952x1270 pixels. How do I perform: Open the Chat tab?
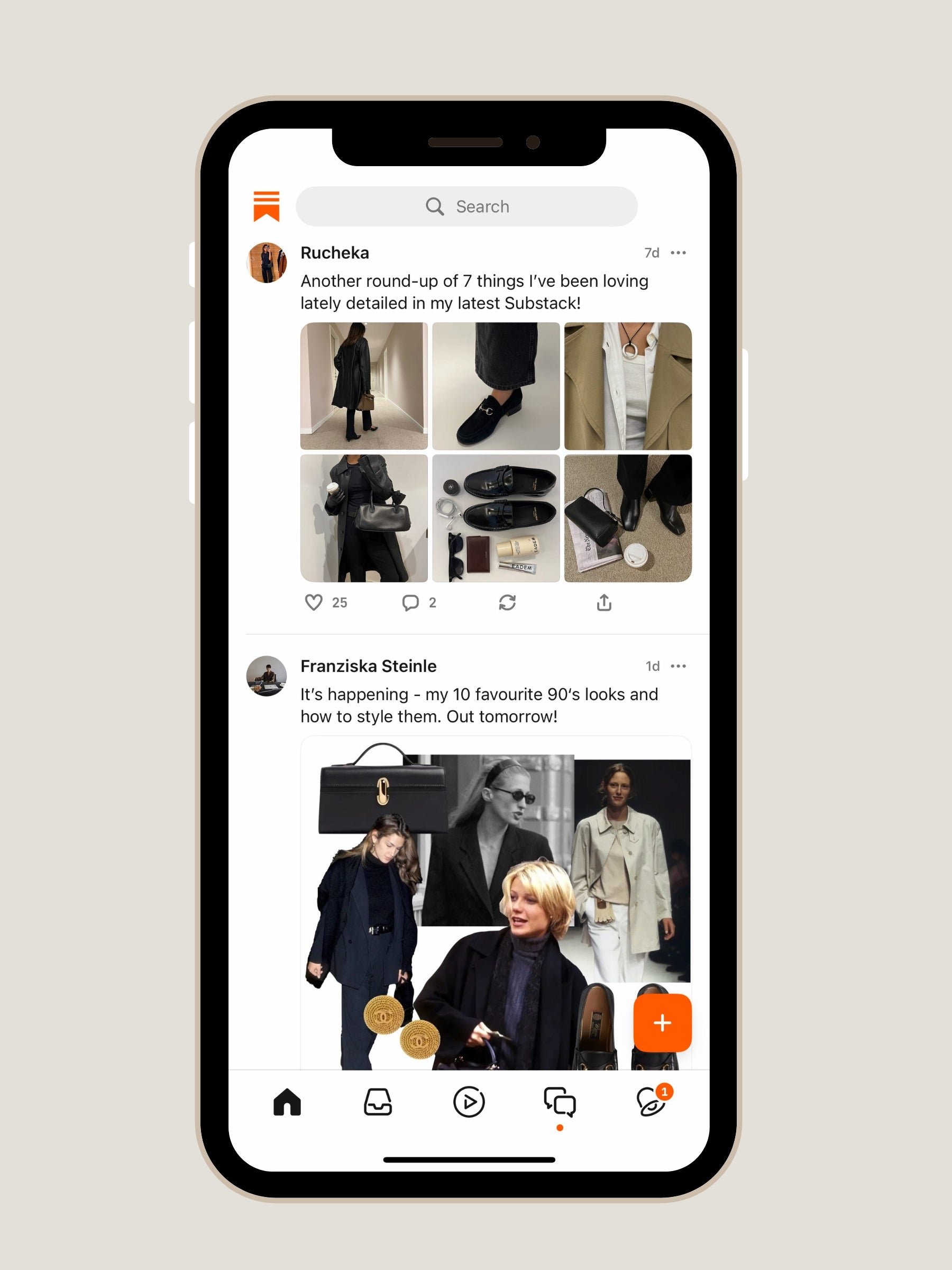560,1102
